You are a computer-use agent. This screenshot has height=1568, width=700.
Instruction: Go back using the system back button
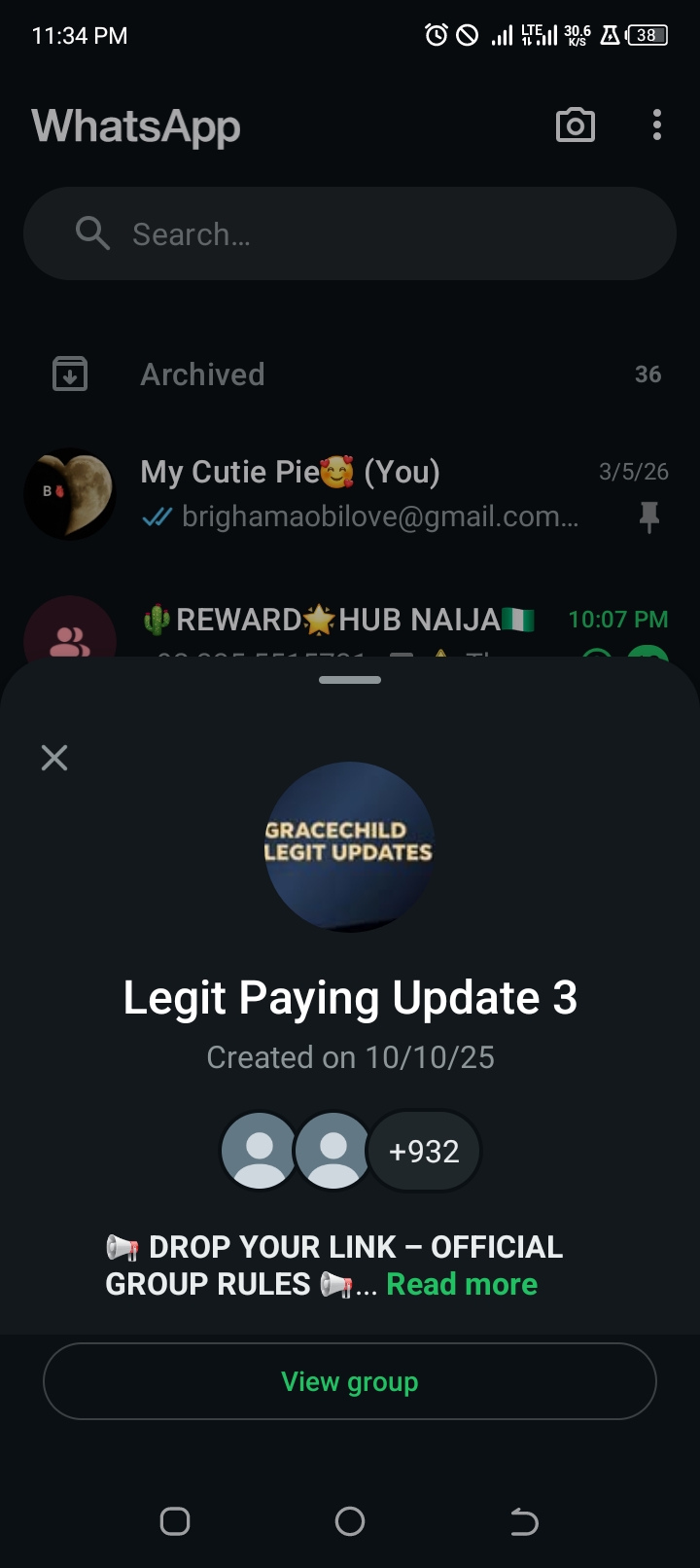(x=524, y=1521)
